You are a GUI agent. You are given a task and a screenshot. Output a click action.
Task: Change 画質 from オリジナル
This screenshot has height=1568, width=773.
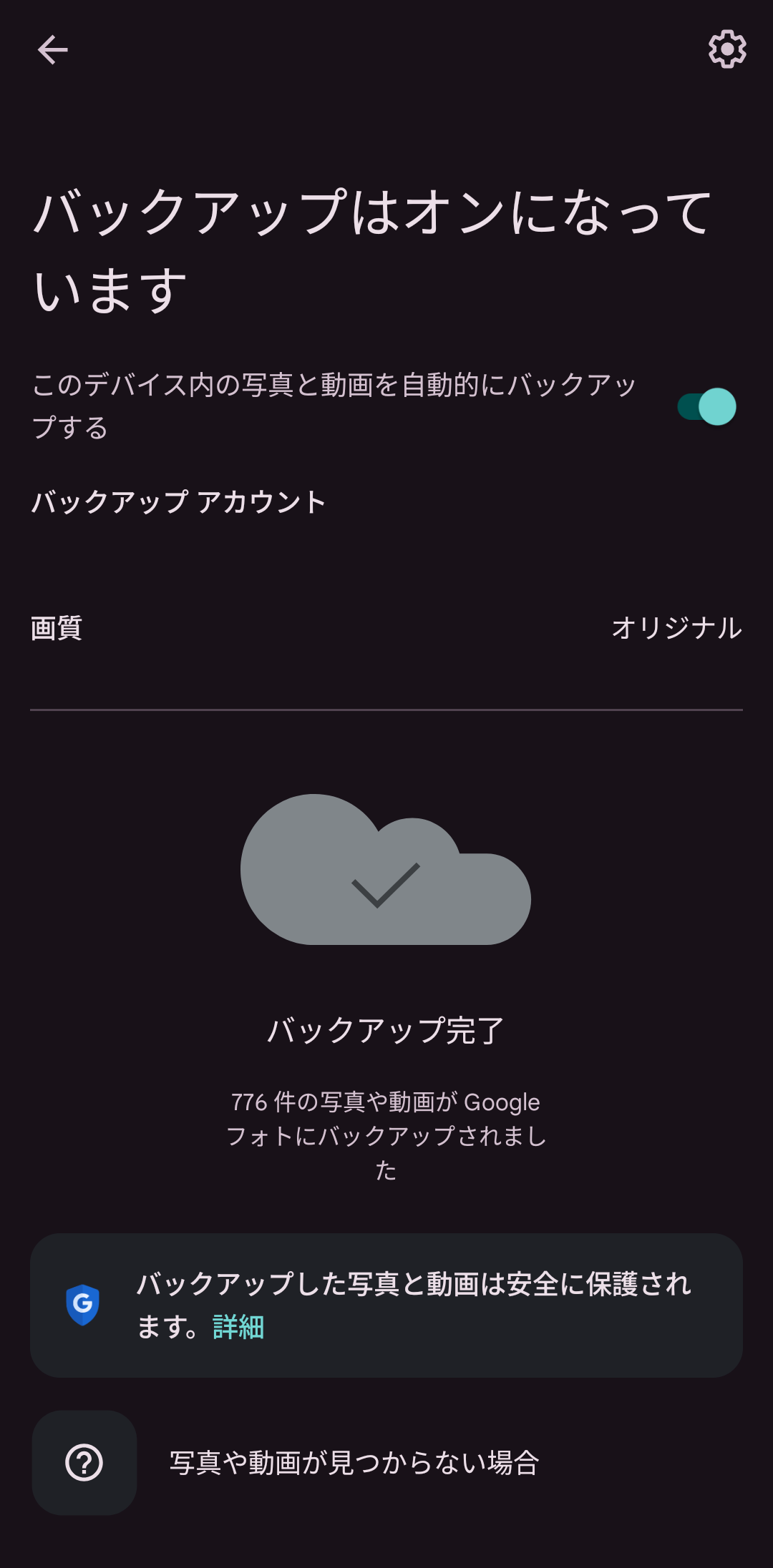coord(386,628)
